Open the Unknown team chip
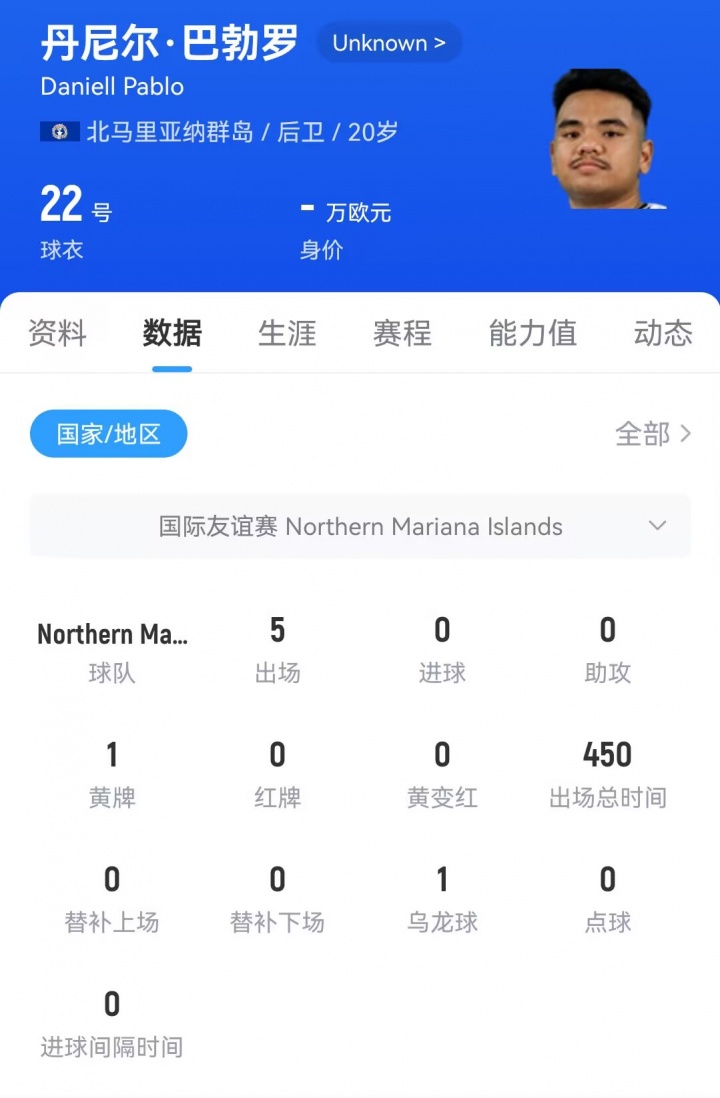The width and height of the screenshot is (720, 1098). click(x=389, y=43)
